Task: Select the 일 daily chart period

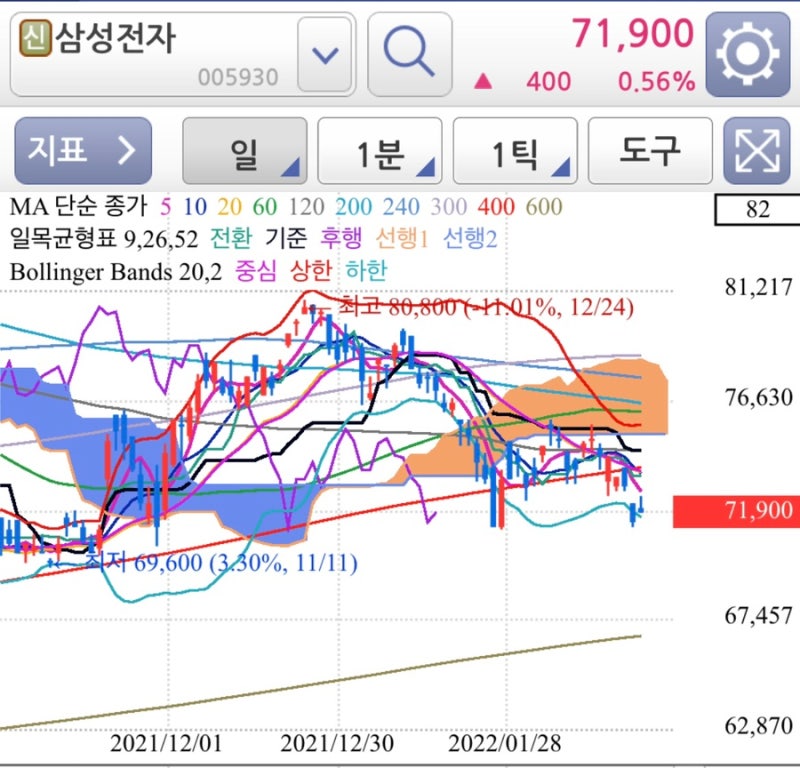Action: tap(245, 151)
